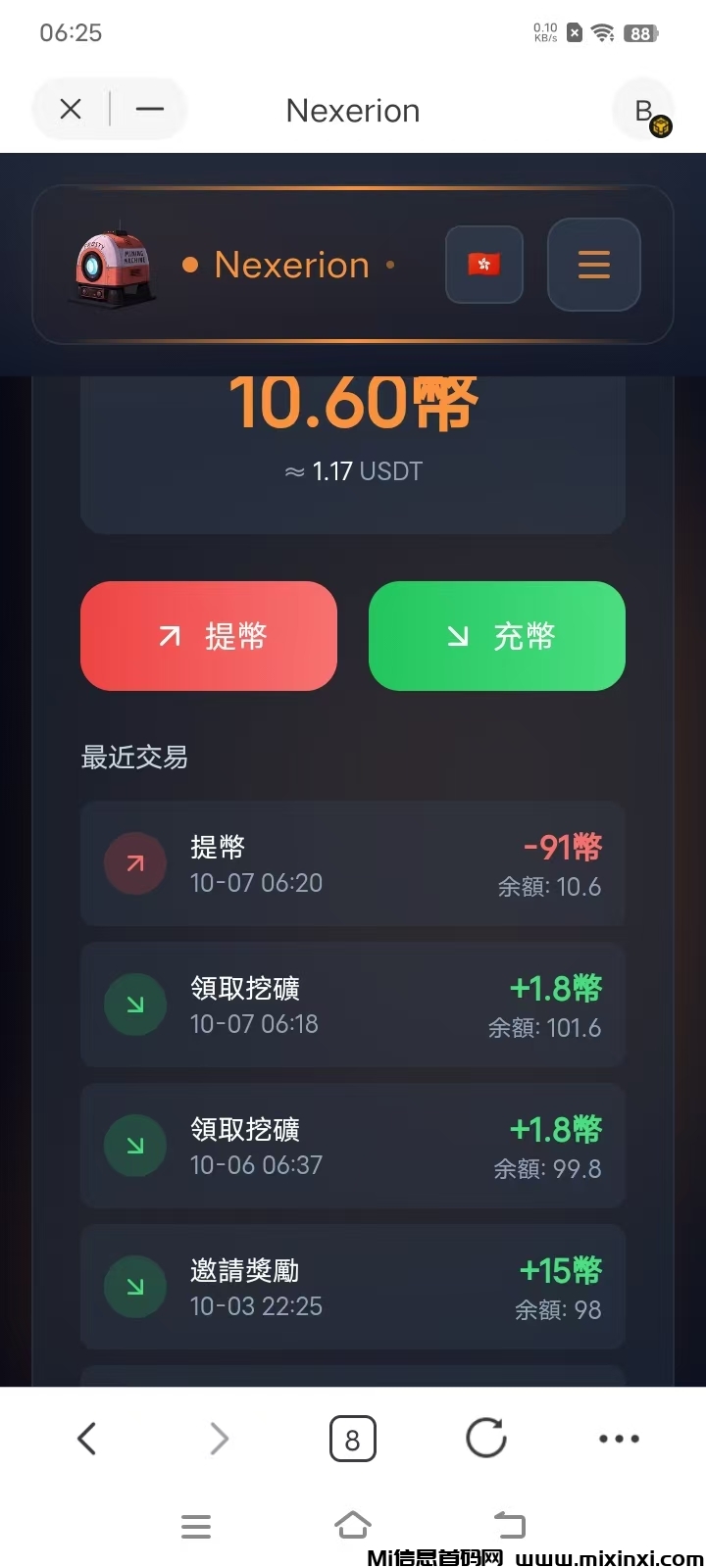Screen dimensions: 706x1568
Task: Open the 提幣 -91幣 transaction
Action: [353, 863]
